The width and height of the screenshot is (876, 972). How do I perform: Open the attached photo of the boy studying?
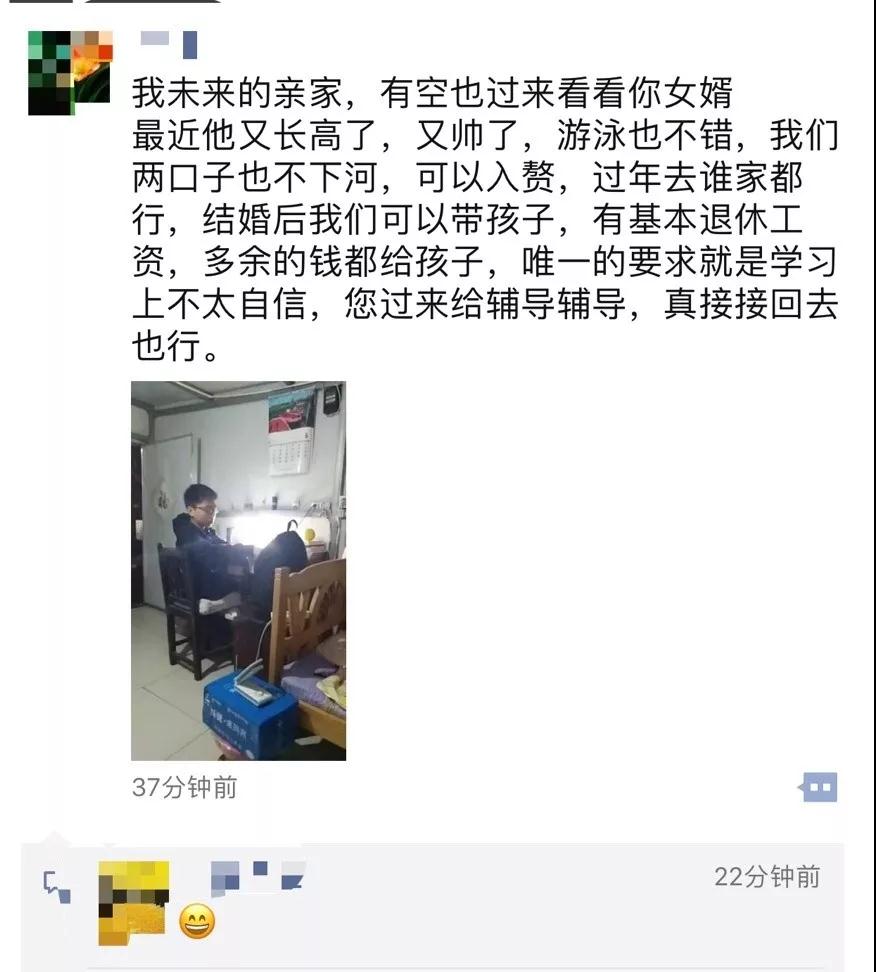pyautogui.click(x=238, y=570)
